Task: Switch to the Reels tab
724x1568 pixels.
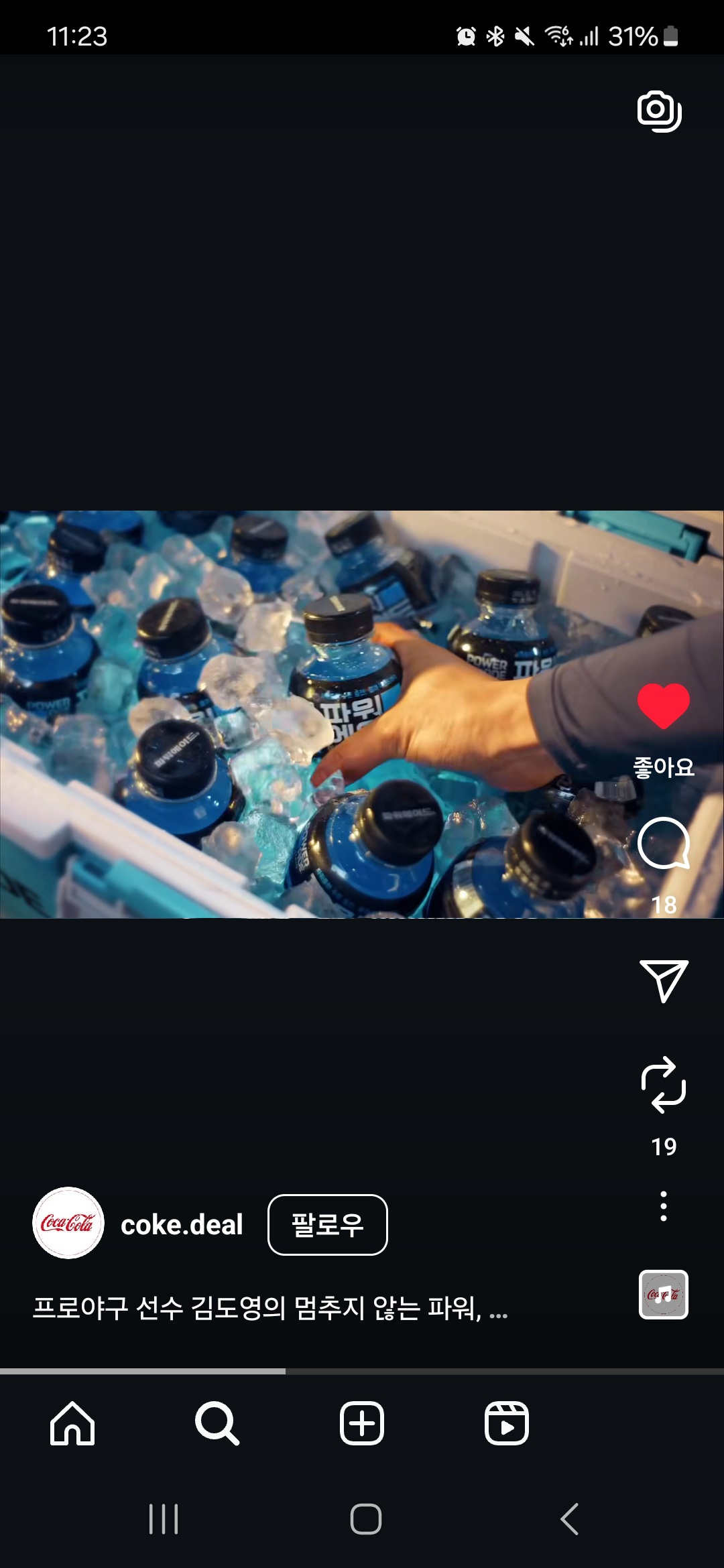Action: point(507,1423)
